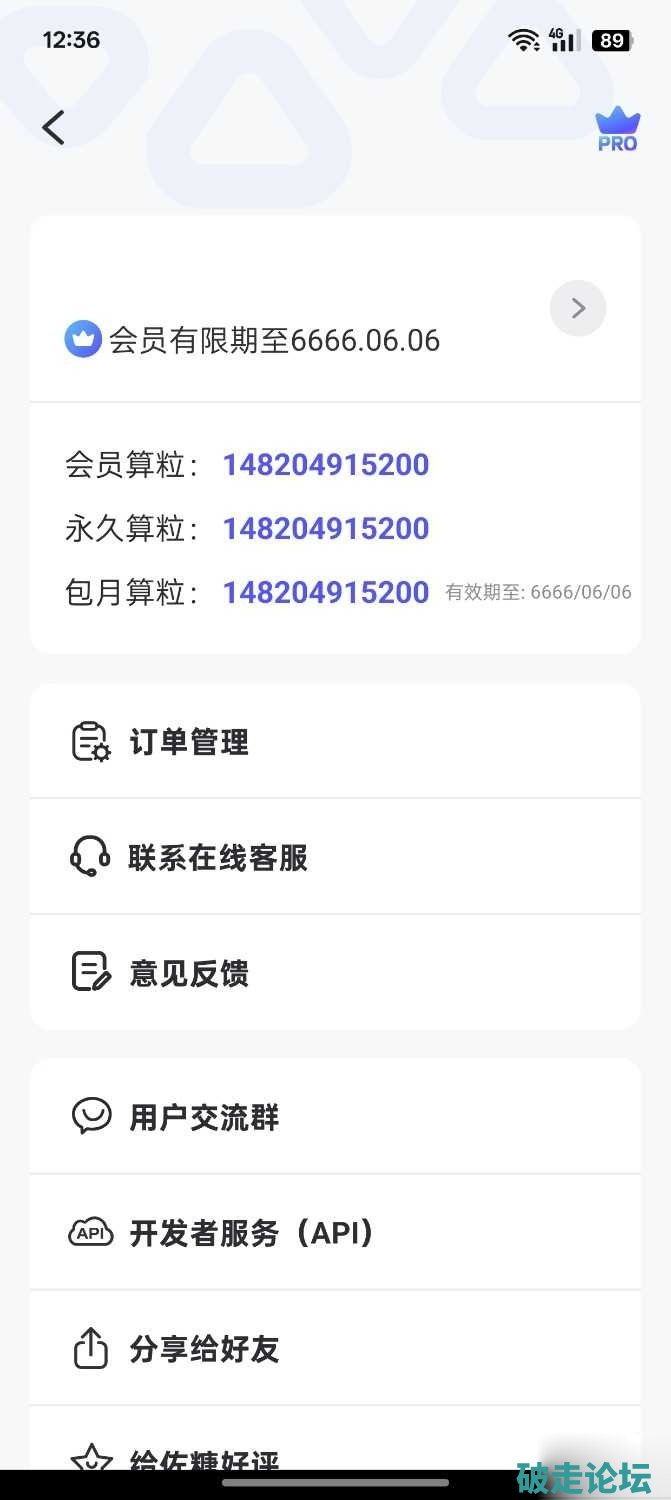Open the PRO crown badge
This screenshot has width=671, height=1500.
coord(617,129)
